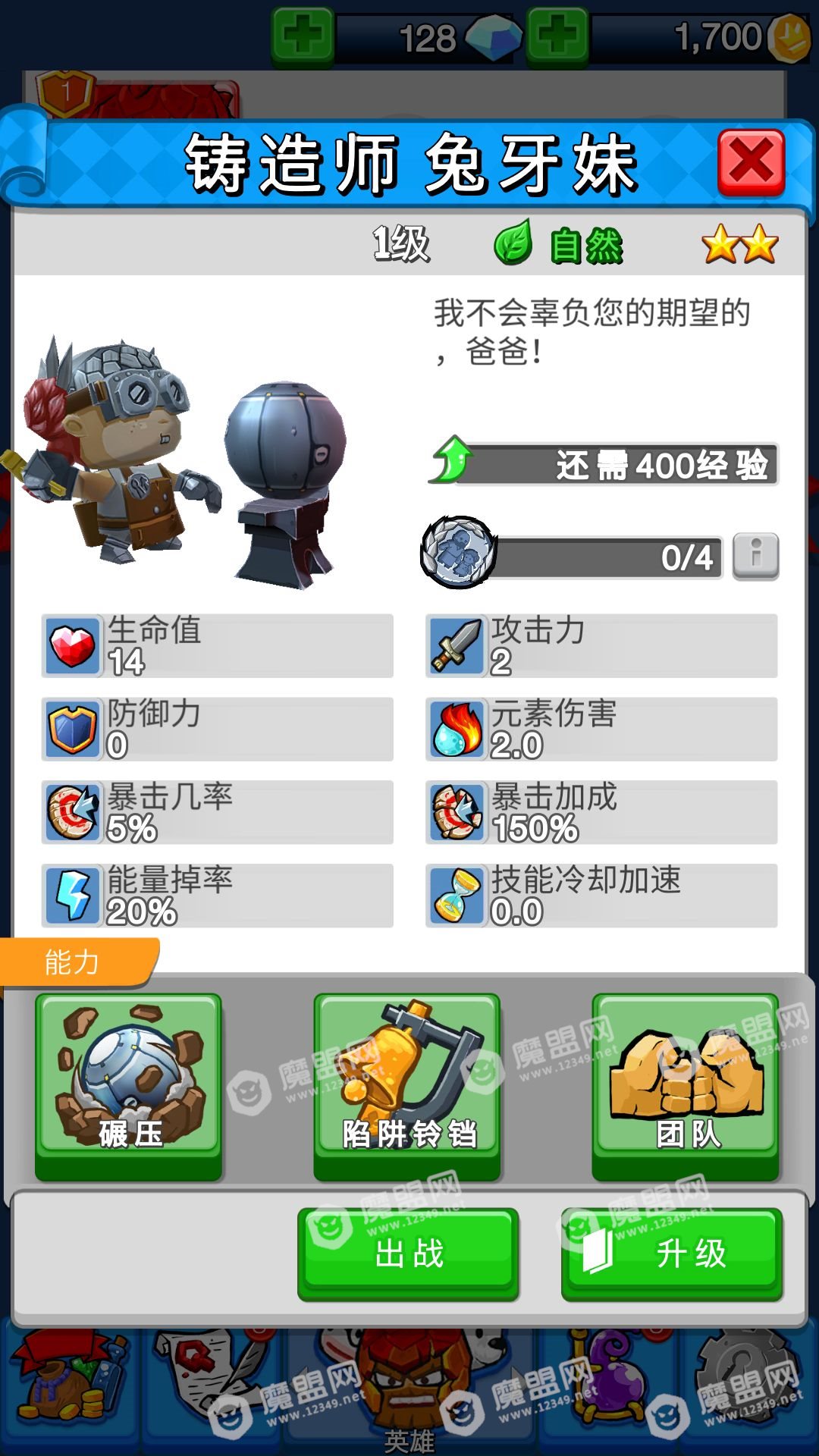Close the hero detail dialog
The height and width of the screenshot is (1456, 819).
coord(751,162)
